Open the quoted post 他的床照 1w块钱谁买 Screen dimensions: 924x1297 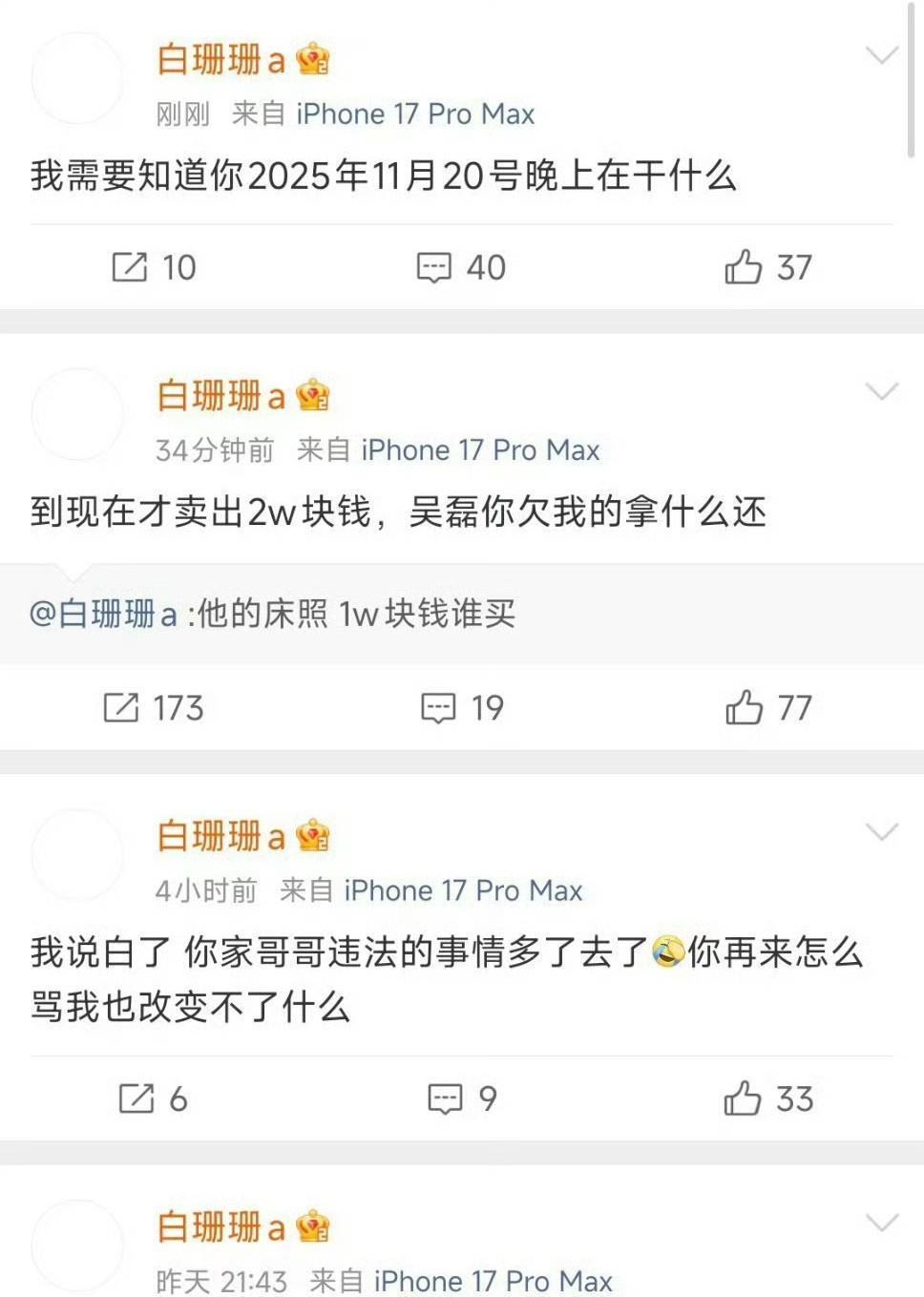coord(462,614)
